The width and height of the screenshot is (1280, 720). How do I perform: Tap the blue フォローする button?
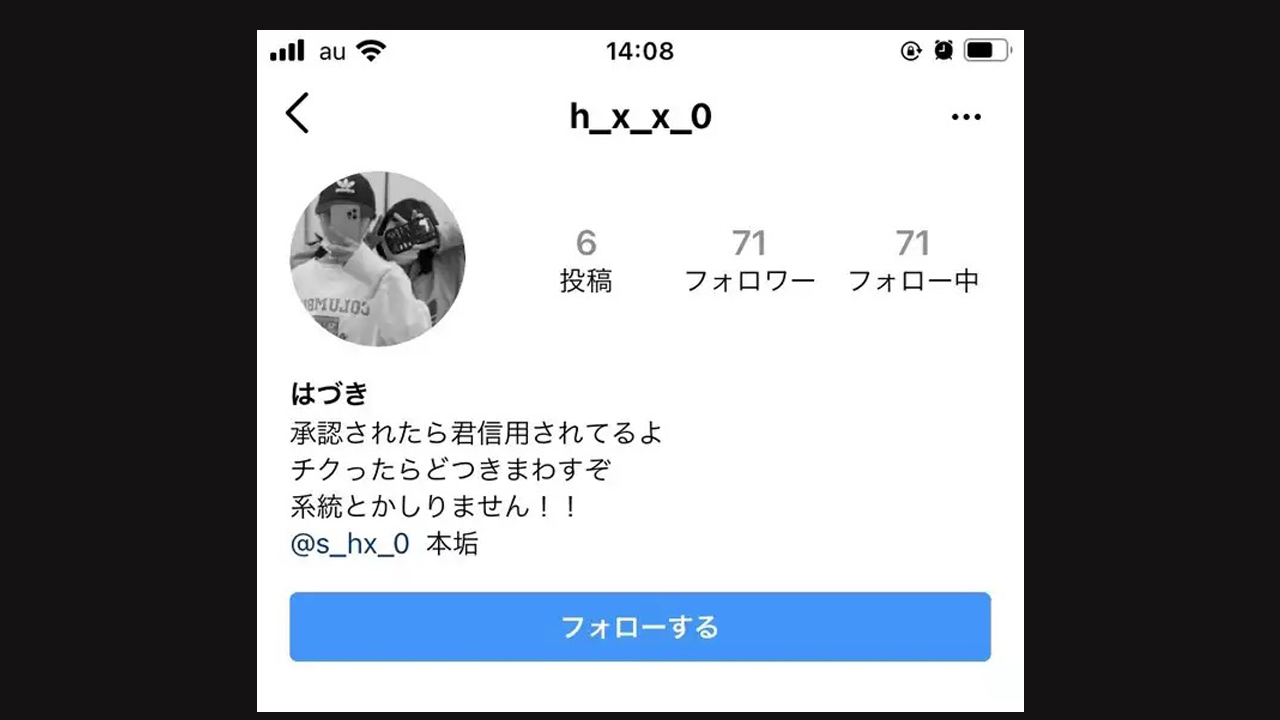640,627
